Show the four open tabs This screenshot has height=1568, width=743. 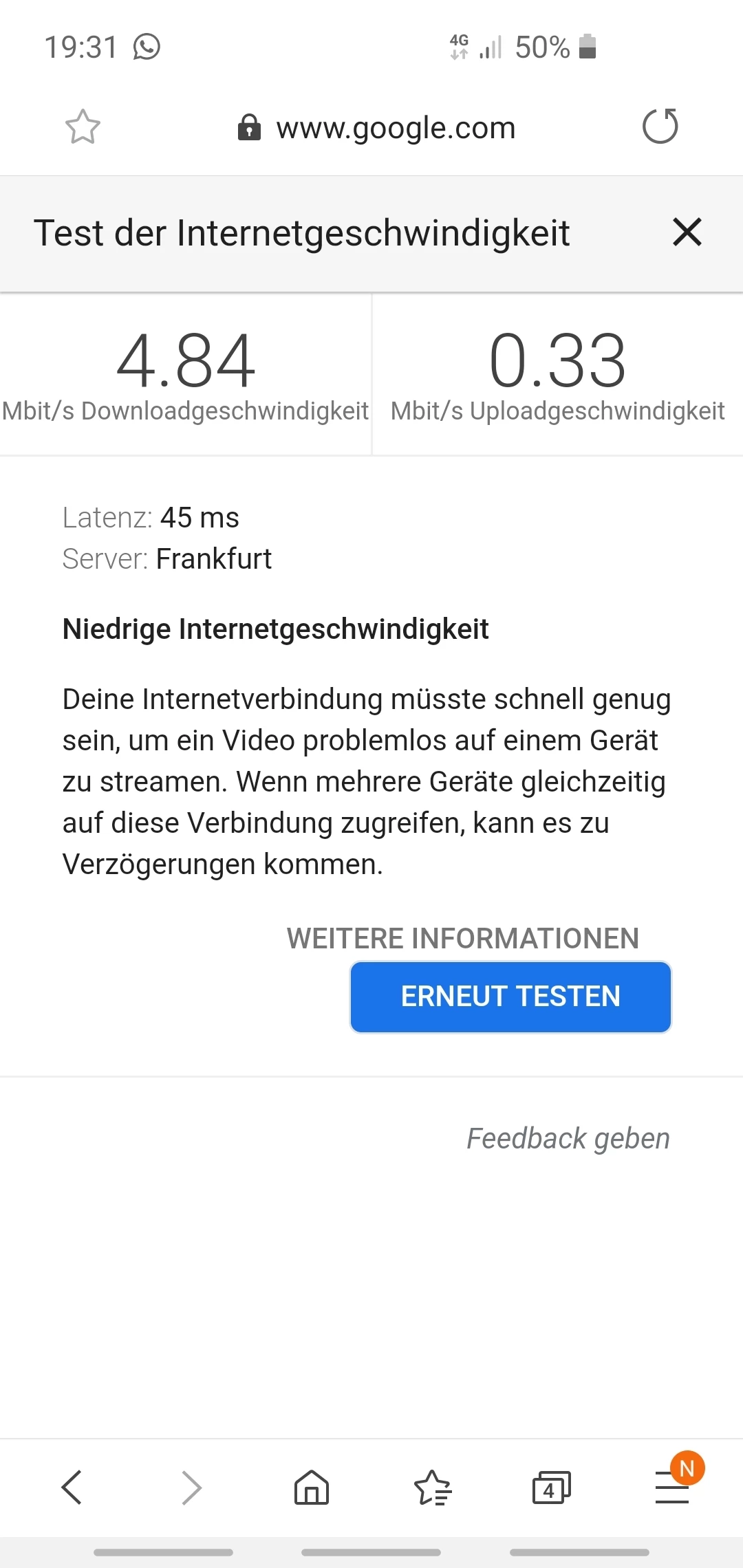552,1488
